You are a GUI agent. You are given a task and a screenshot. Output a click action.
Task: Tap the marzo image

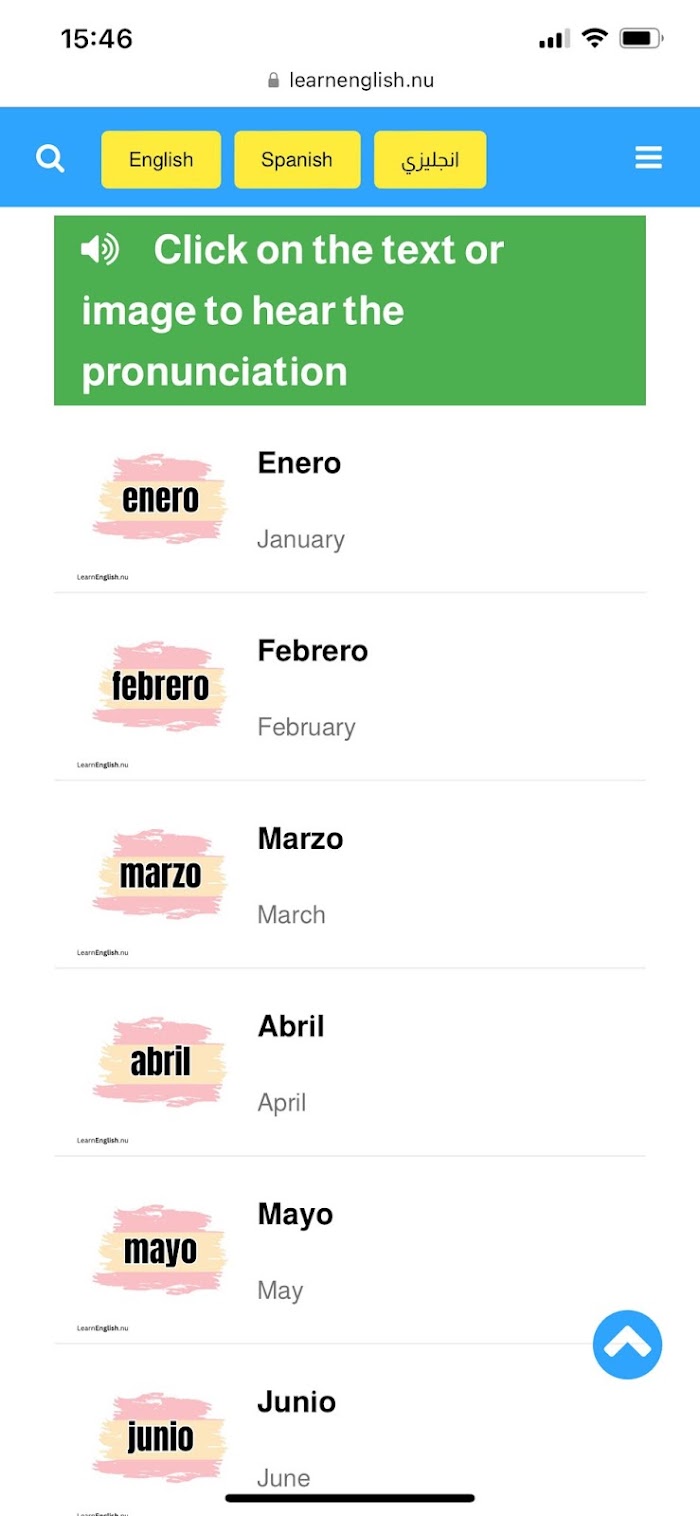point(160,874)
